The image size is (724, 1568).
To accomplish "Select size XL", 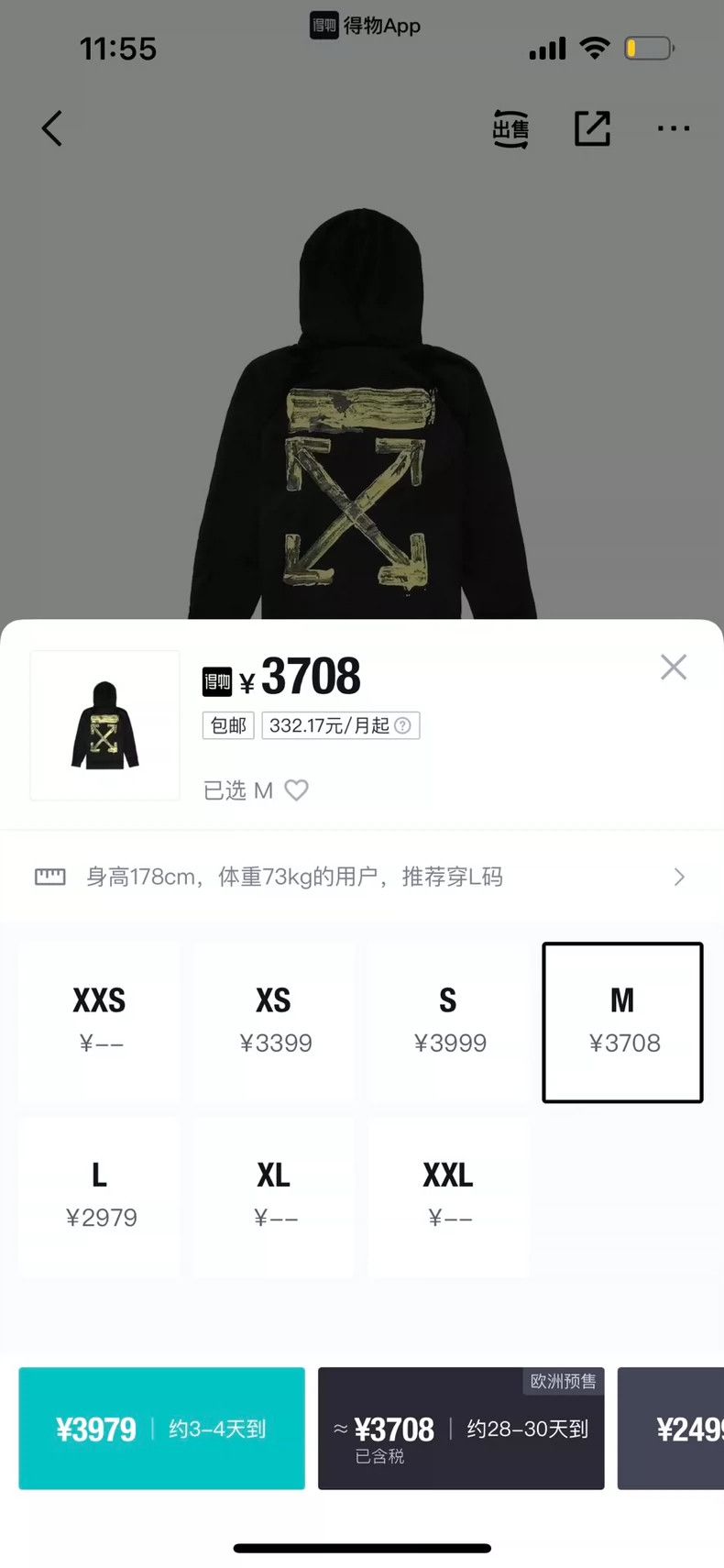I will pyautogui.click(x=274, y=1197).
